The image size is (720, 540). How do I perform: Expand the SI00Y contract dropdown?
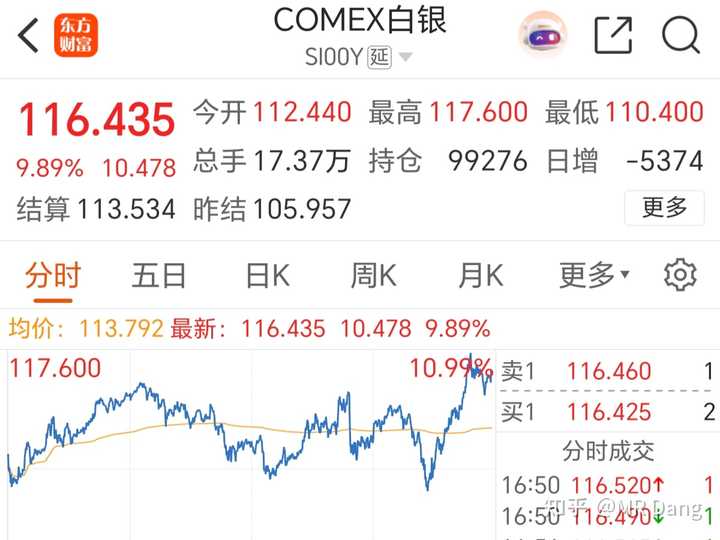tap(404, 57)
